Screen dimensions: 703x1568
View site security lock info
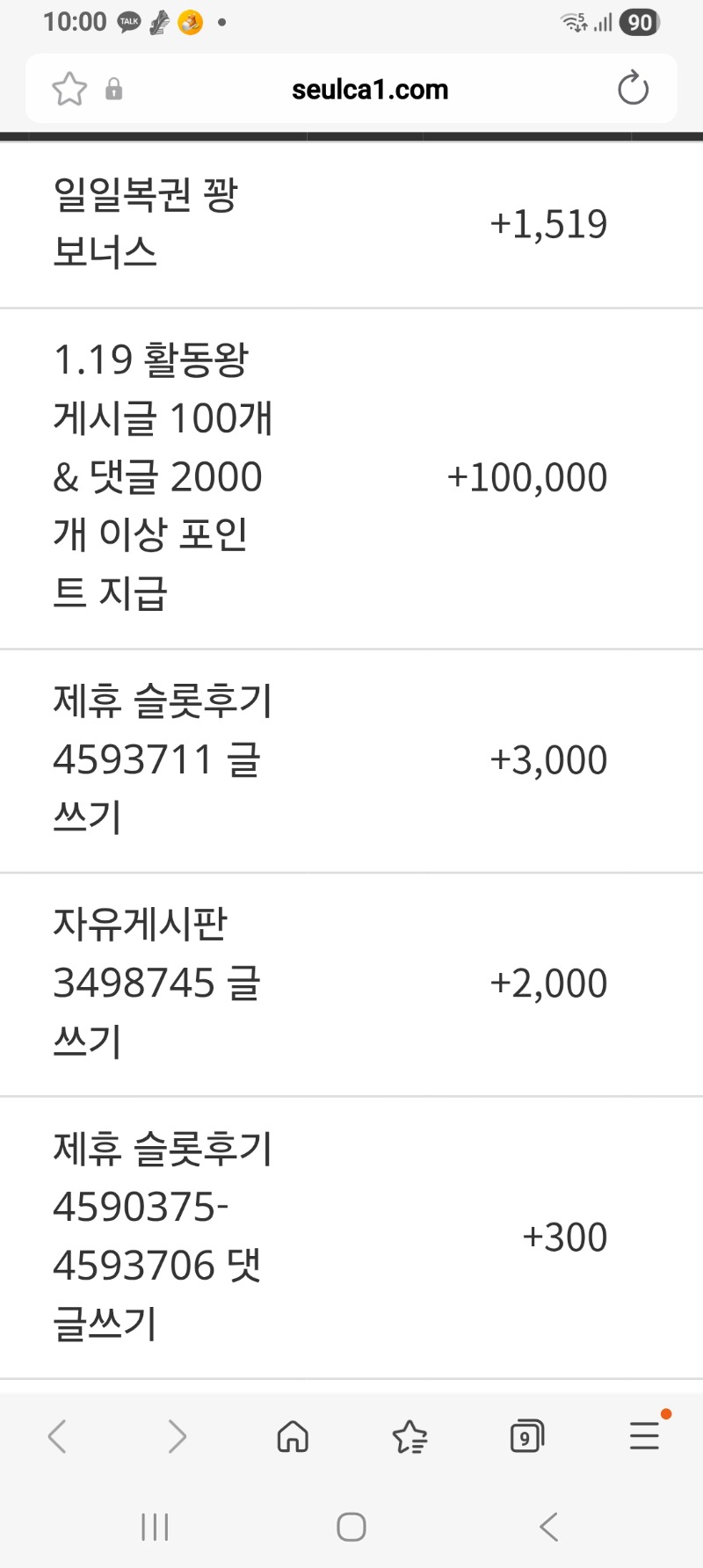click(113, 90)
